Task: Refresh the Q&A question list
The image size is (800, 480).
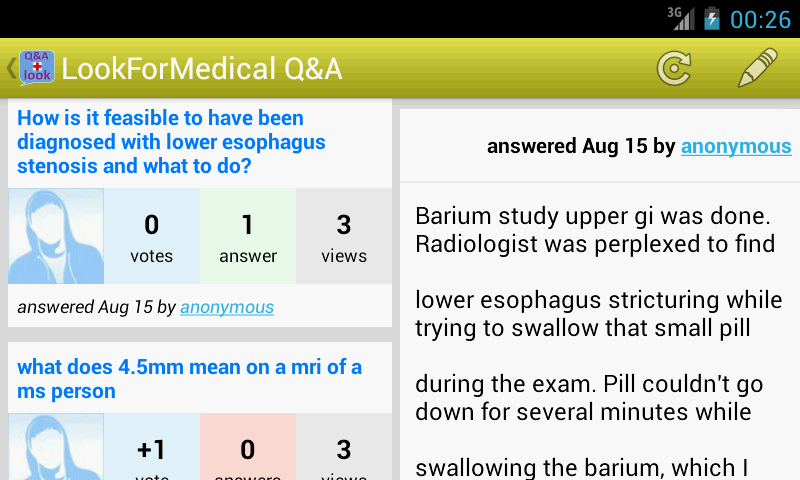Action: point(674,68)
